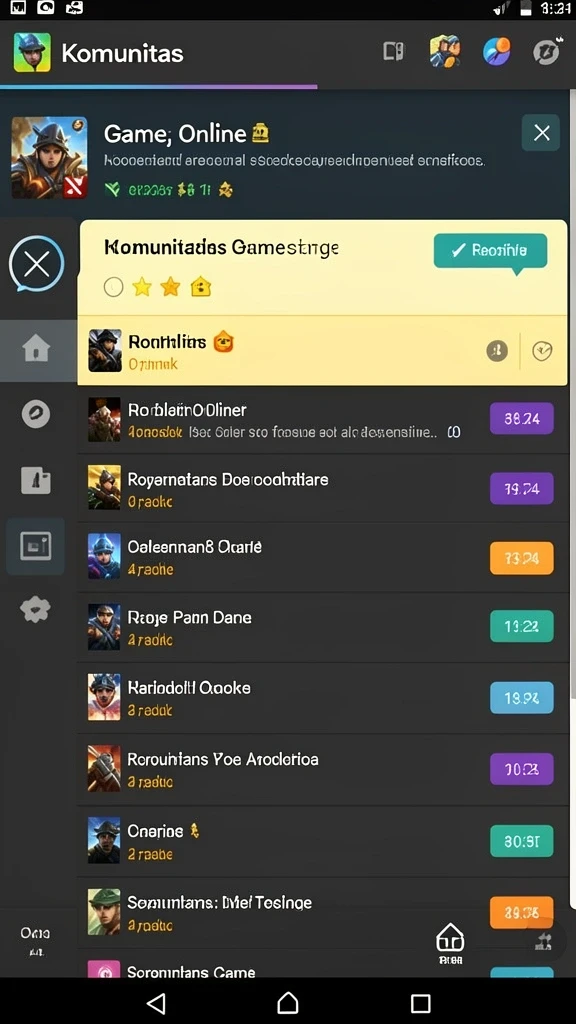Open the lightning icon in the app bar
The image size is (576, 1024).
click(x=546, y=51)
